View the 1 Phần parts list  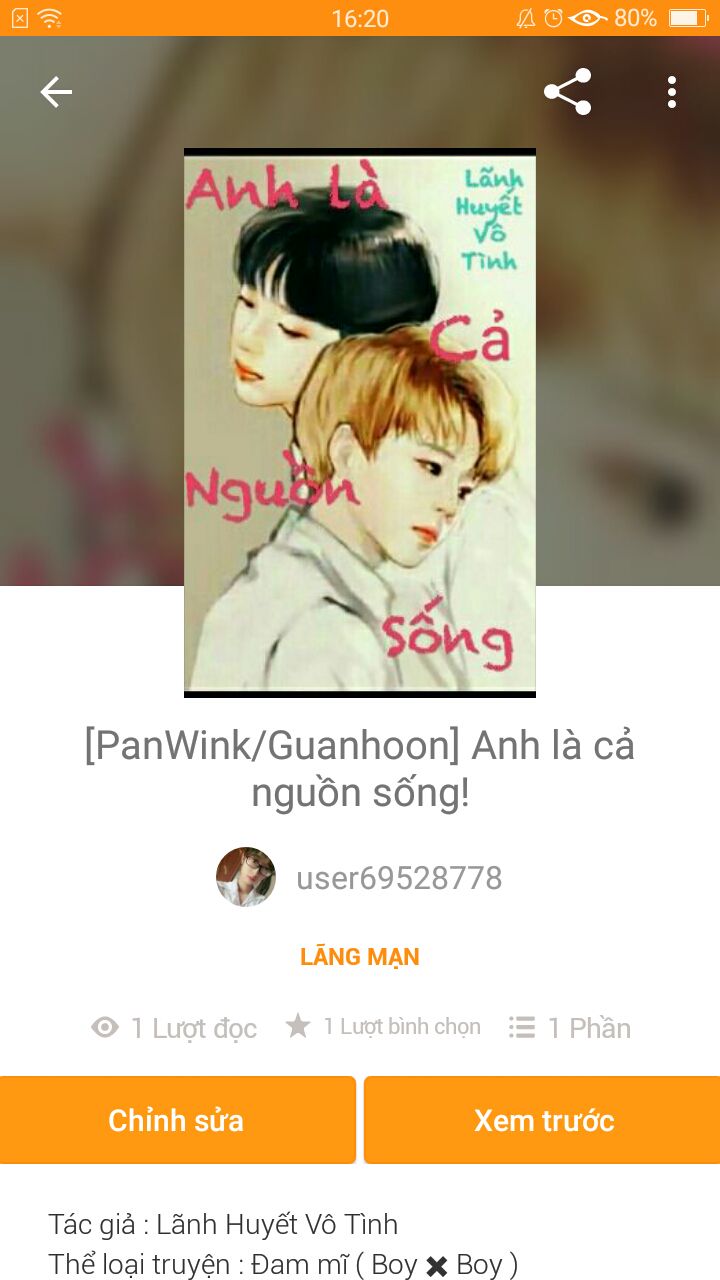click(x=570, y=1028)
